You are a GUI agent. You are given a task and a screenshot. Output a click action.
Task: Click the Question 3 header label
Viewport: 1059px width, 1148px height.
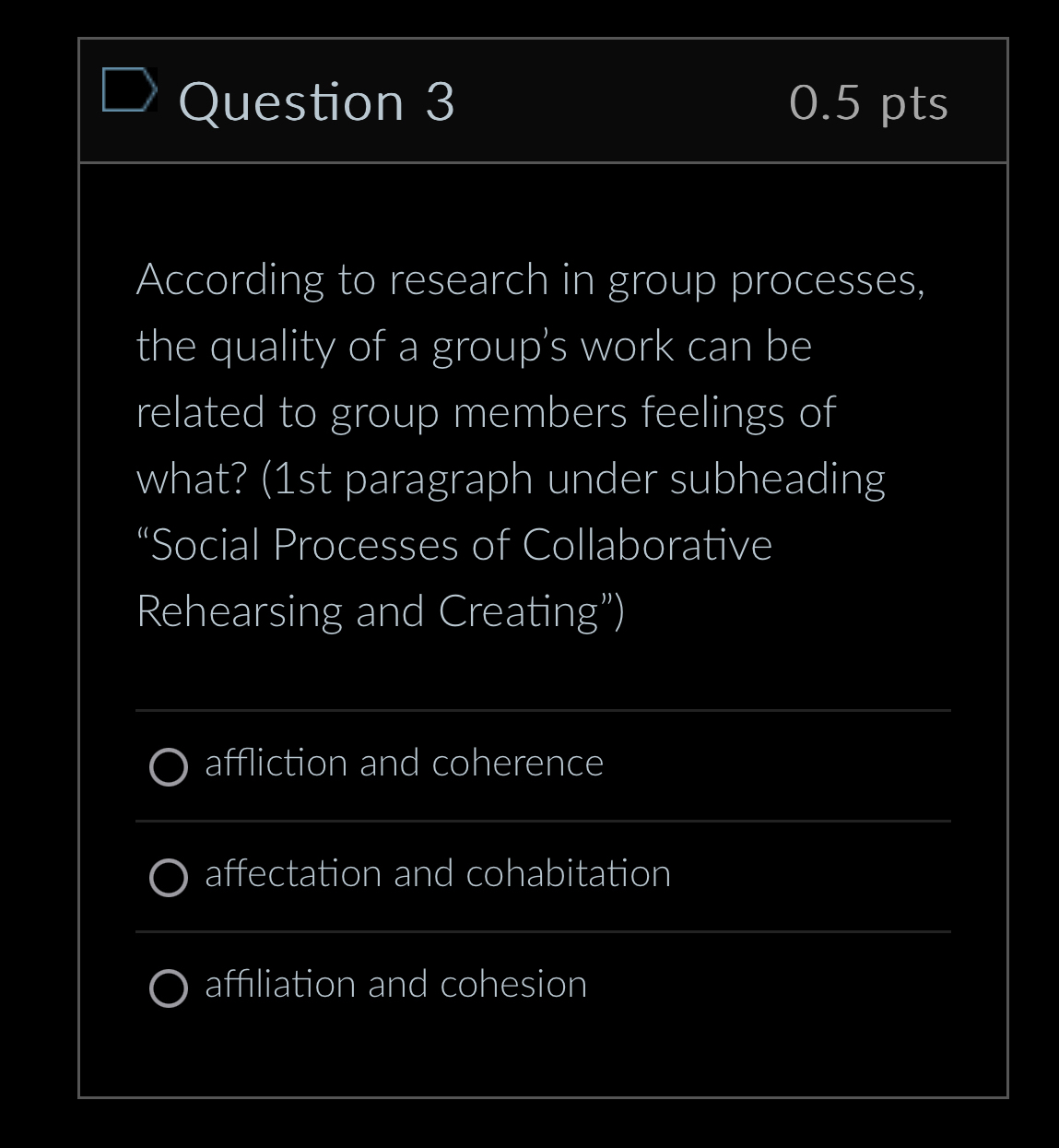(318, 101)
